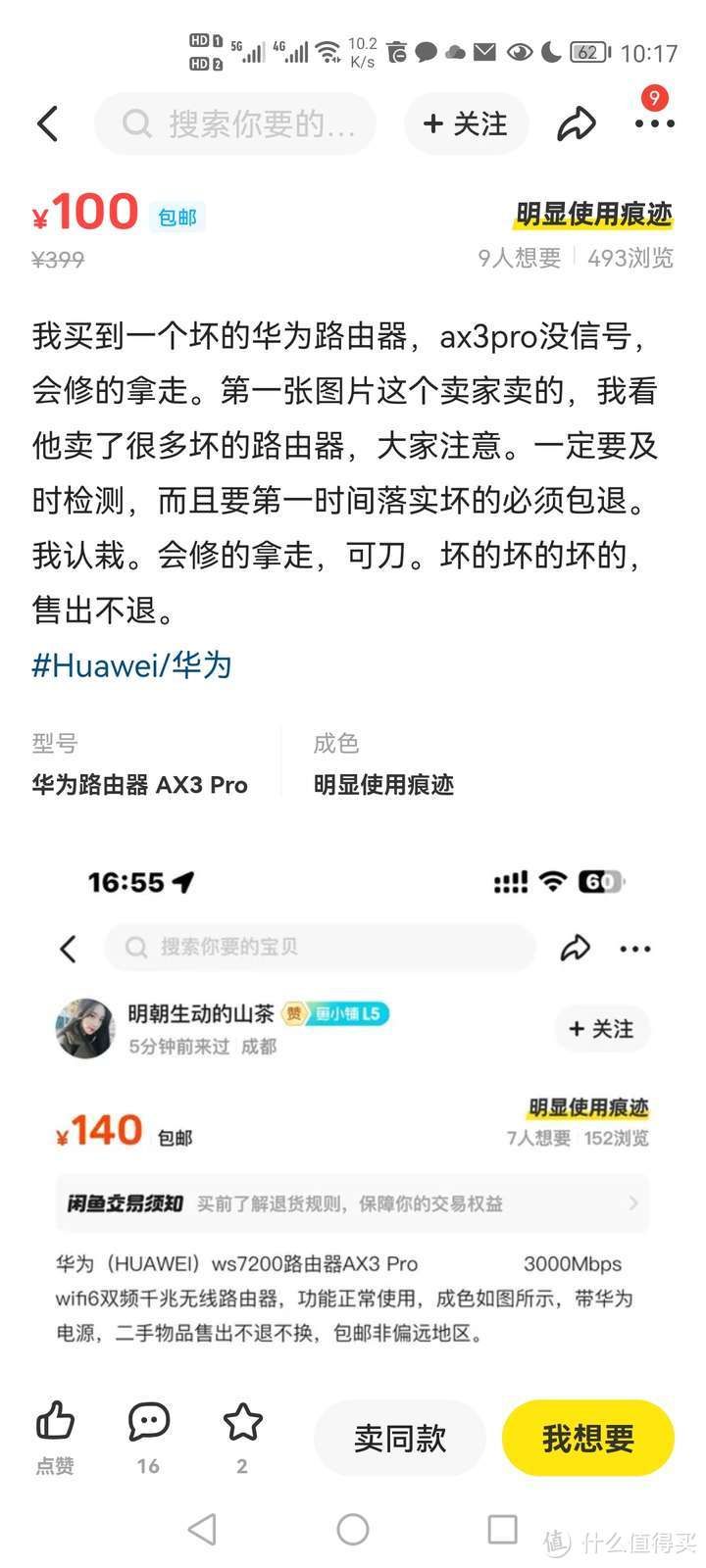Image resolution: width=706 pixels, height=1568 pixels.
Task: Open the system recent apps
Action: 502,1529
